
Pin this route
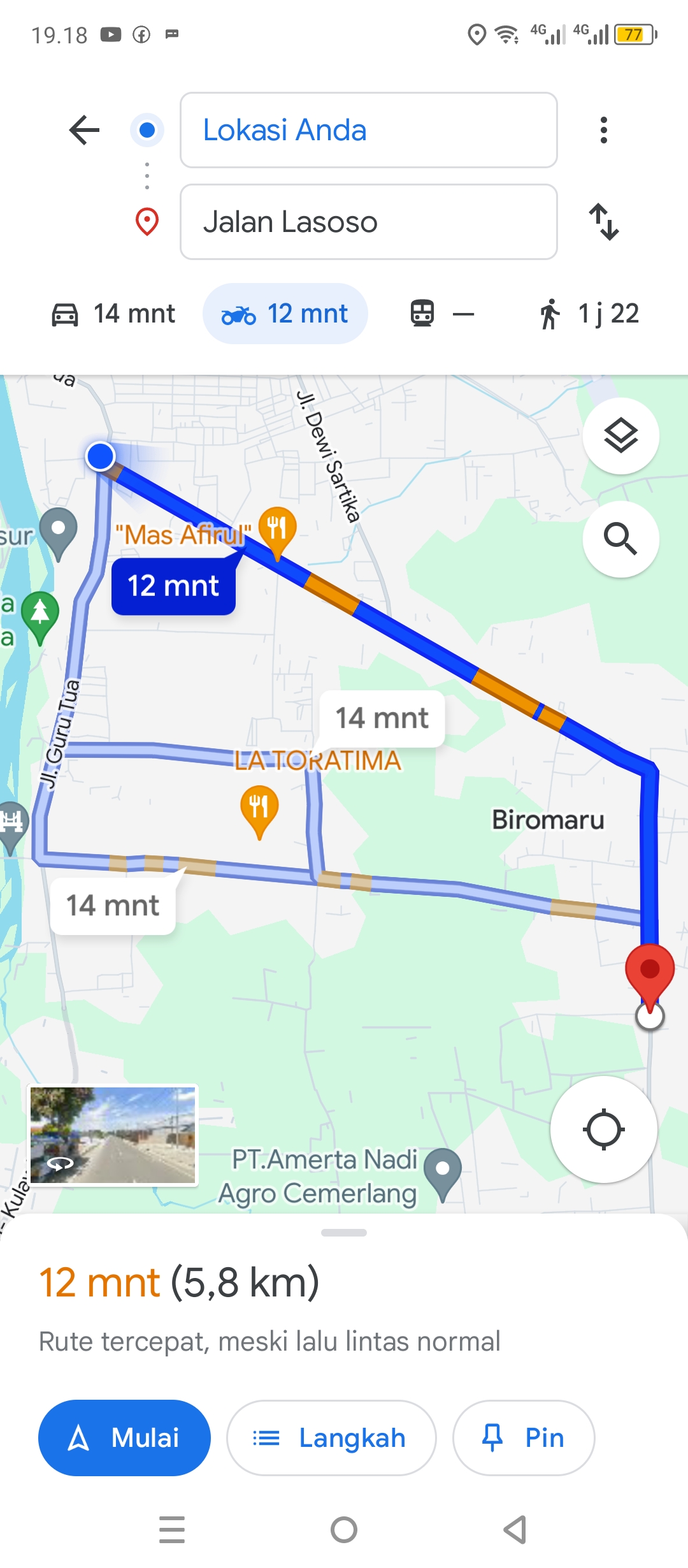coord(524,1438)
